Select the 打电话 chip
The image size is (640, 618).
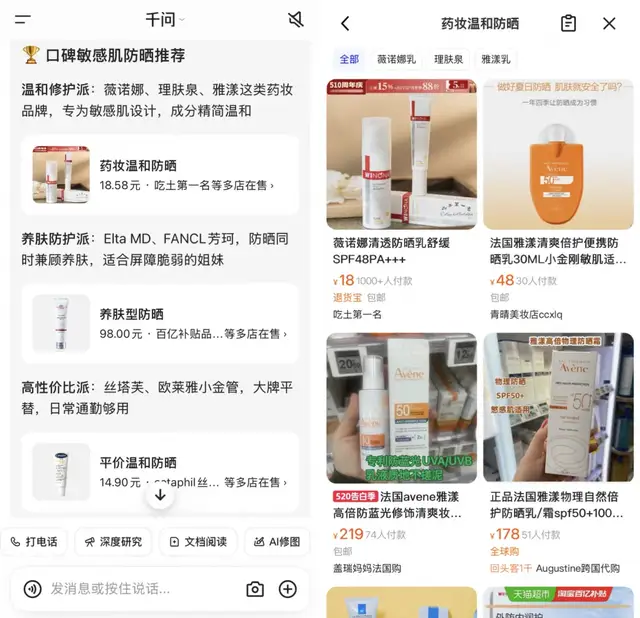34,542
